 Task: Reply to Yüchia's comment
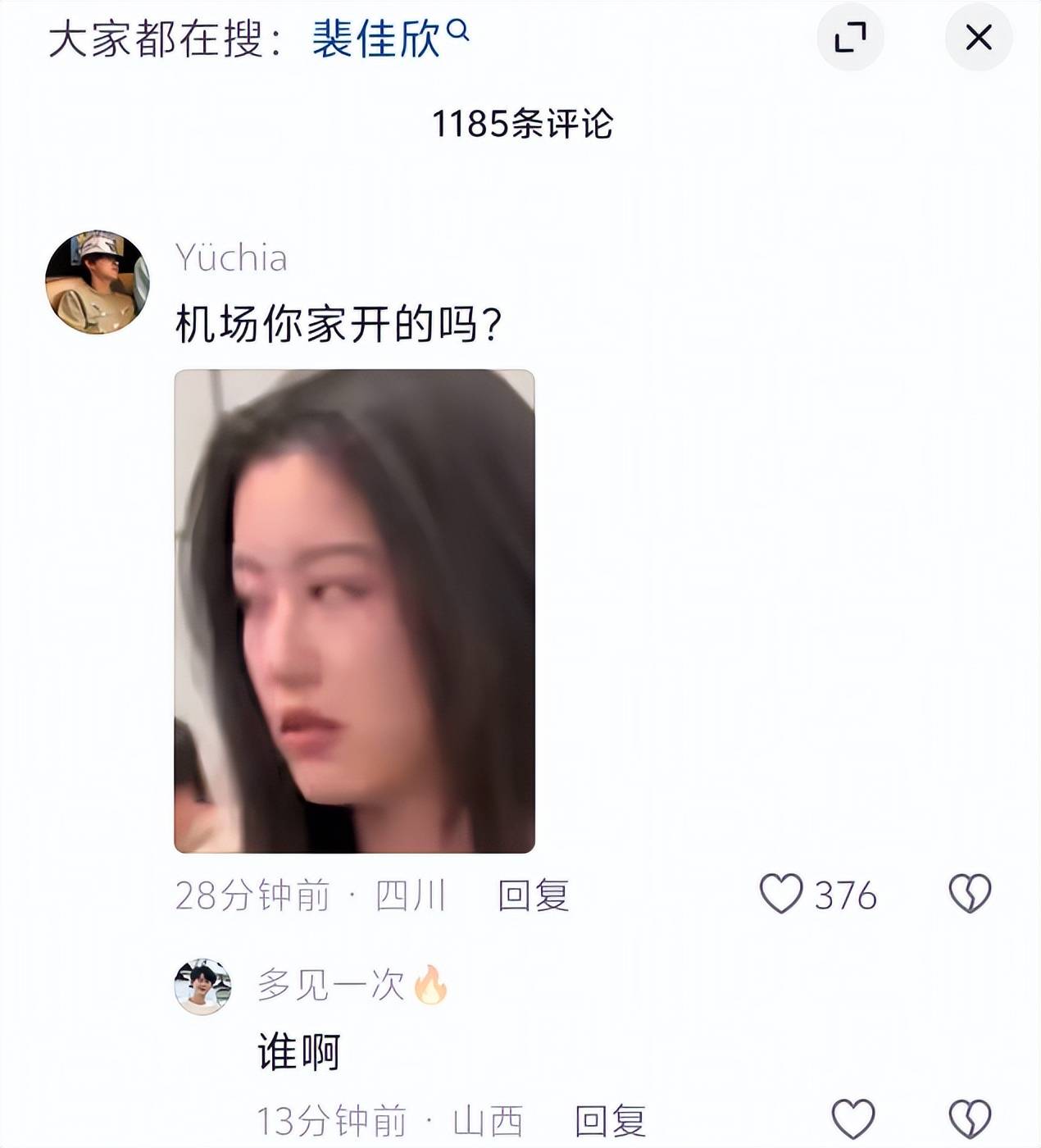(533, 895)
